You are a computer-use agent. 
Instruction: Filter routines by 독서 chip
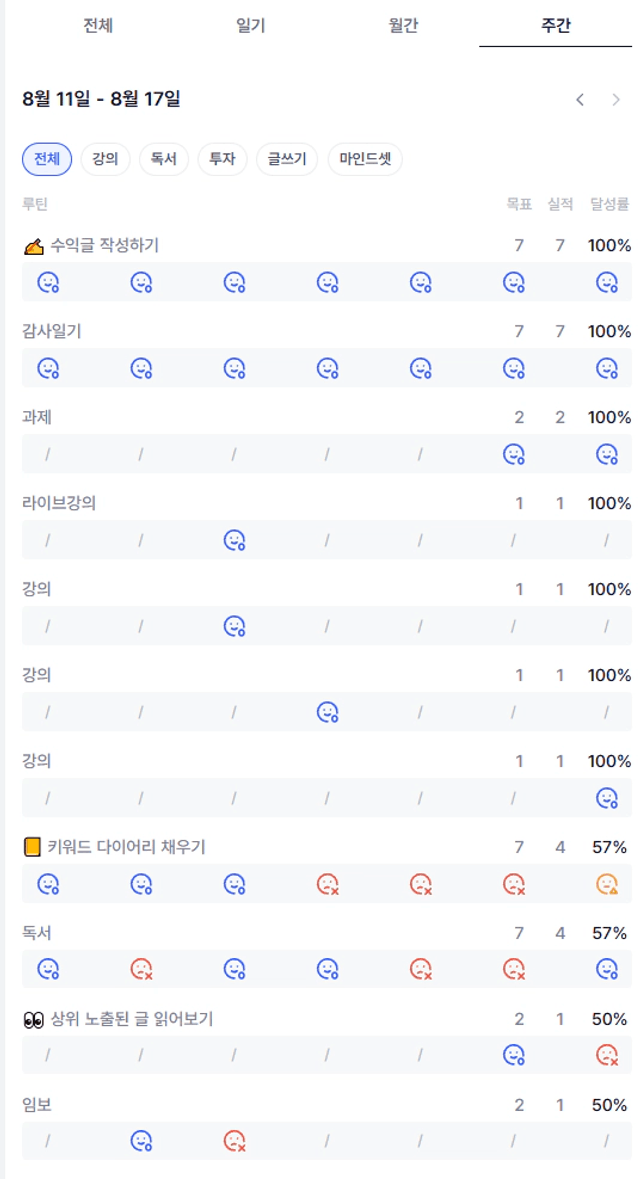[164, 159]
